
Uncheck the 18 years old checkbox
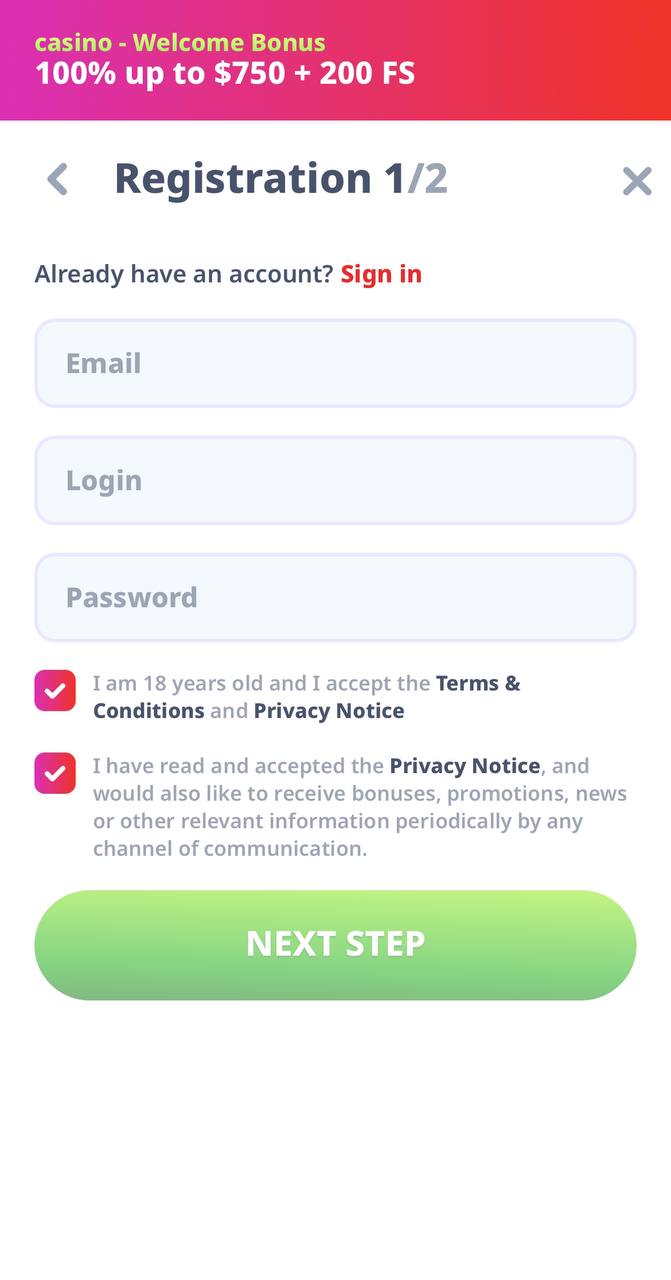pos(55,691)
